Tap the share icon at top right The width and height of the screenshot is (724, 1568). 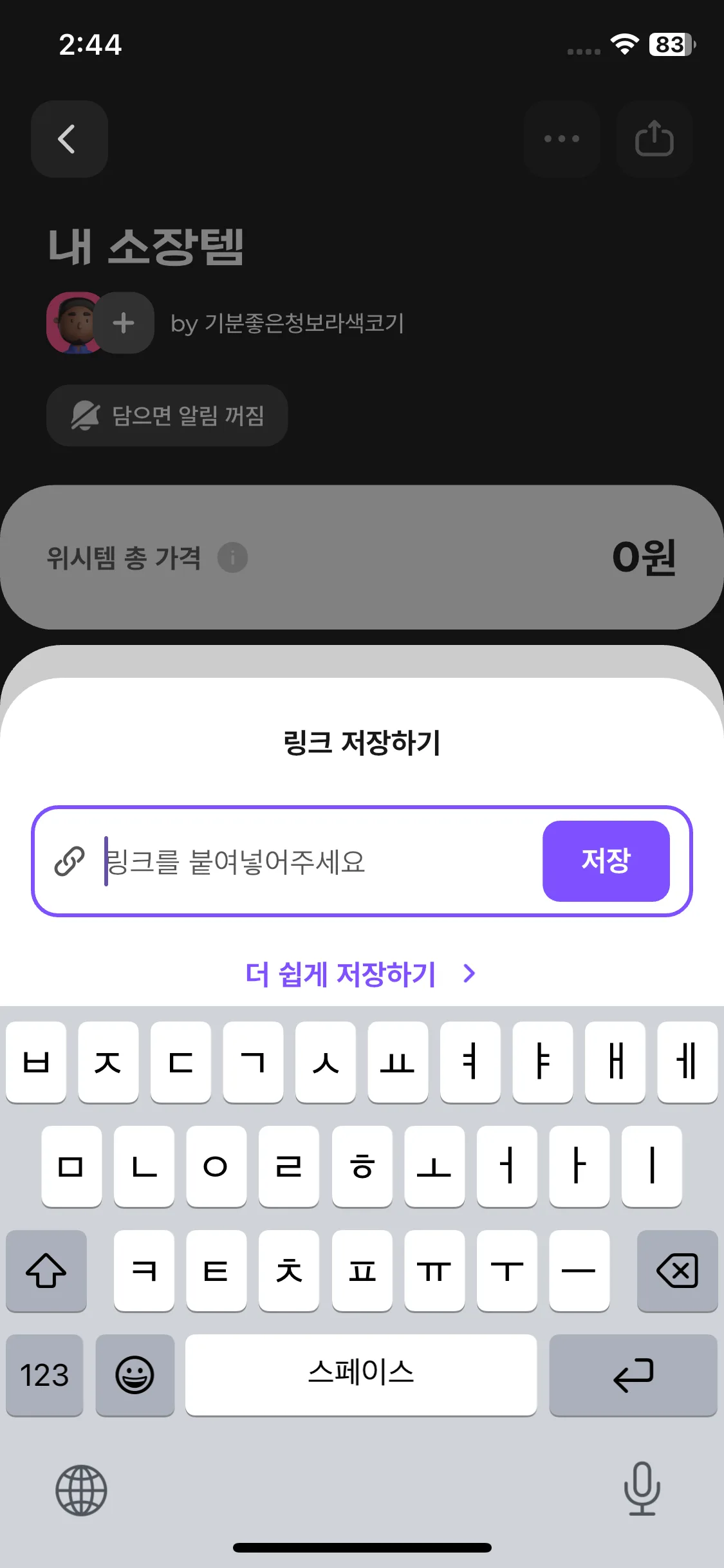point(654,140)
